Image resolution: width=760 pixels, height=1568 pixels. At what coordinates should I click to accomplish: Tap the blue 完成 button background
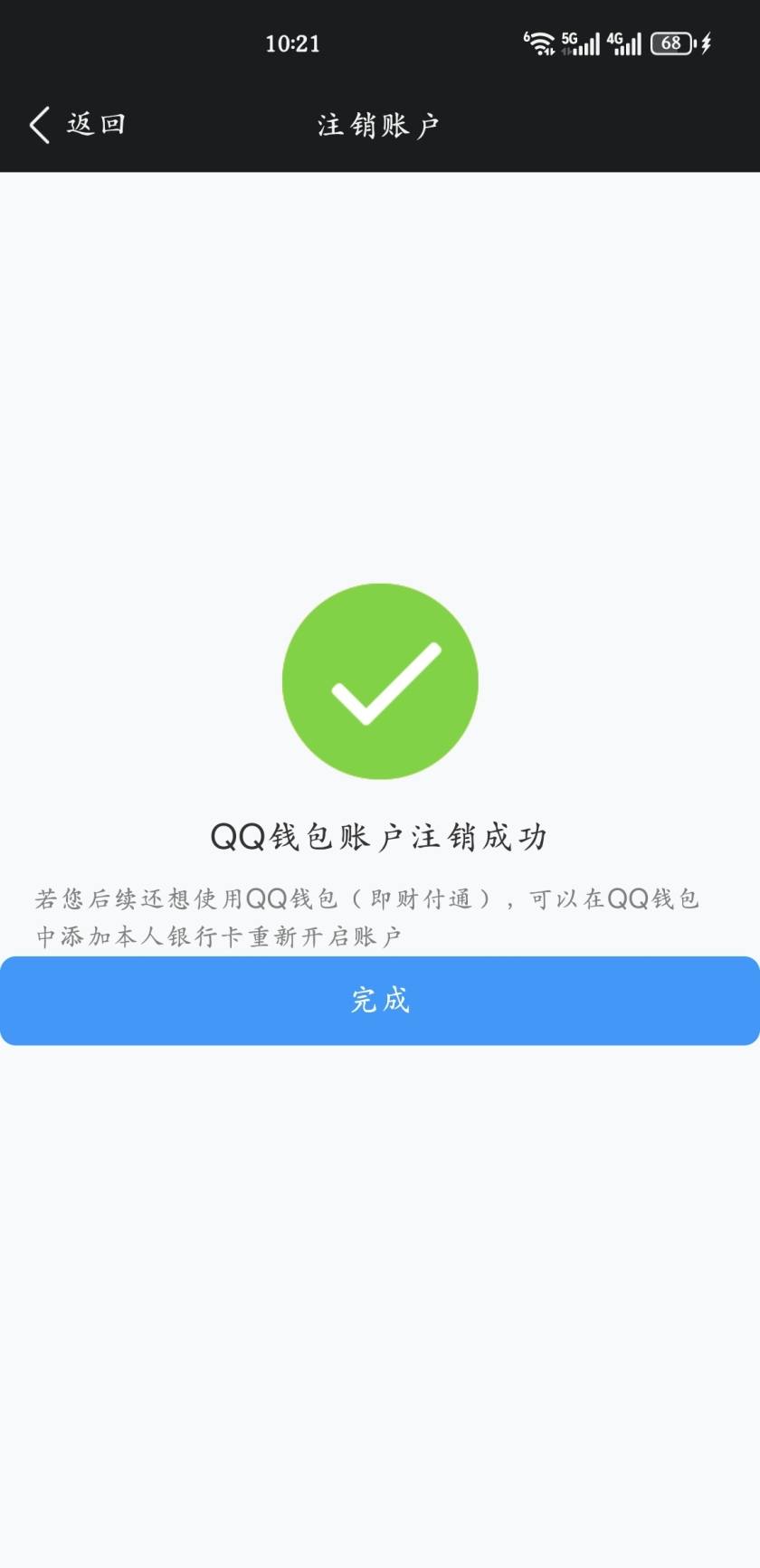click(379, 1001)
